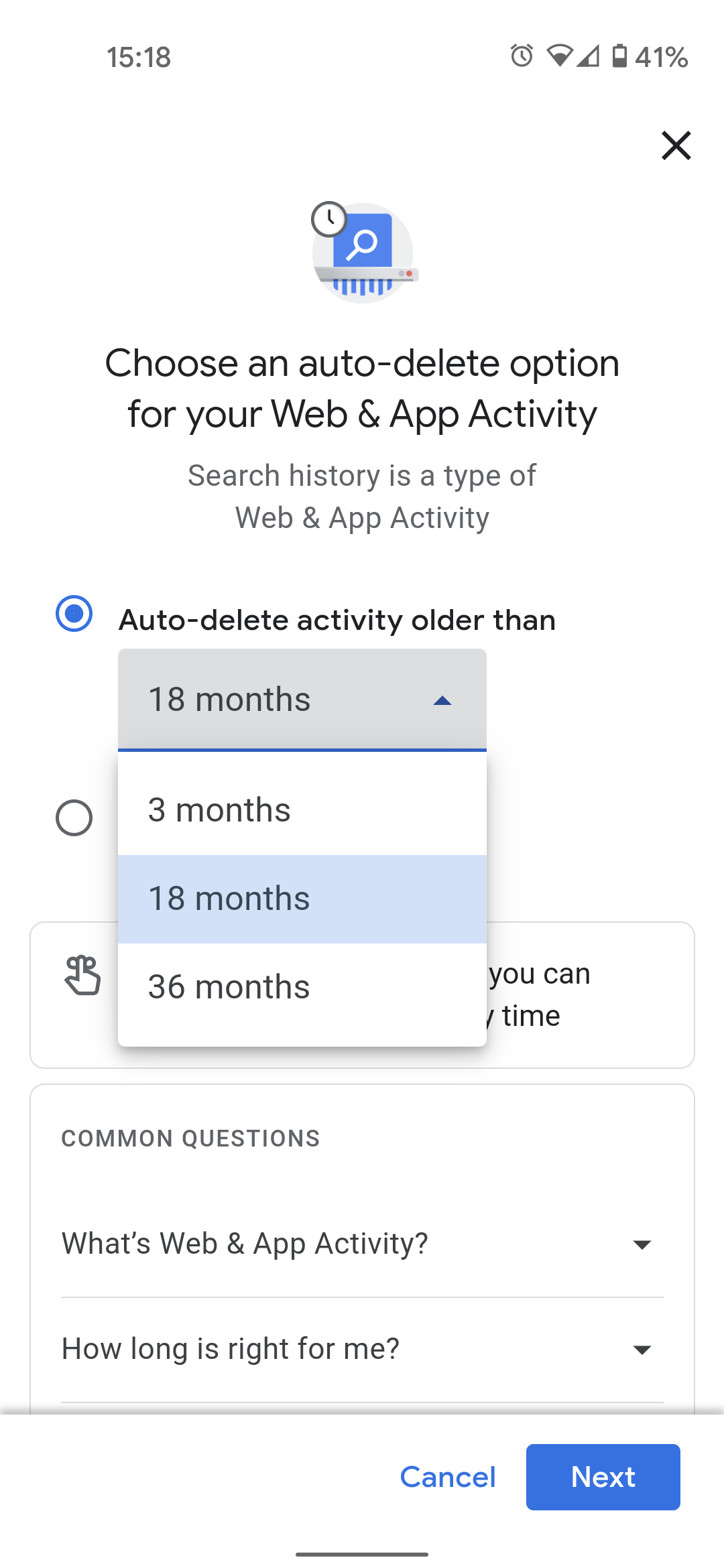Expand How long is right for me
The height and width of the screenshot is (1568, 724).
tap(362, 1349)
